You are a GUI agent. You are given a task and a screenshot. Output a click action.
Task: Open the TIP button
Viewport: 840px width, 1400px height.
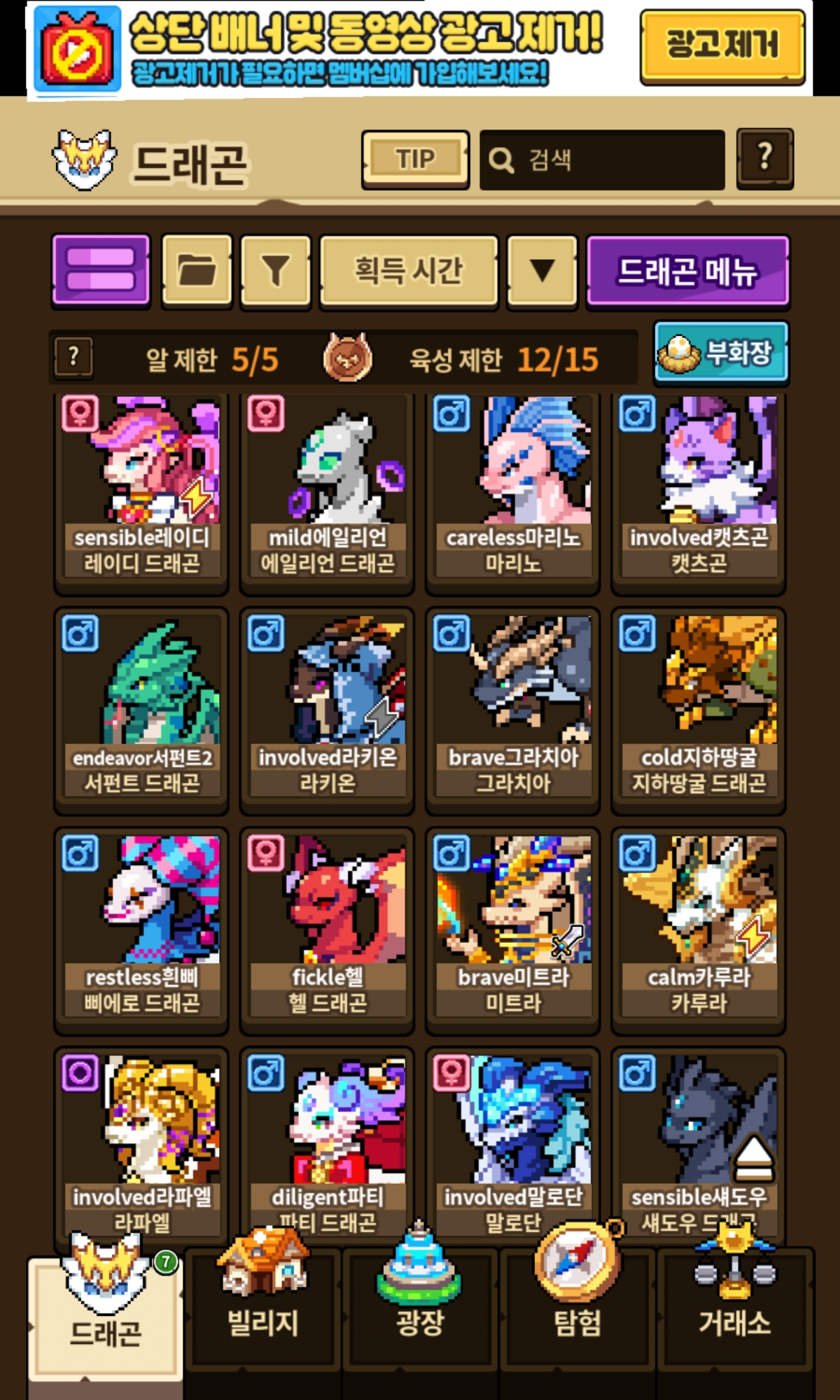(415, 160)
